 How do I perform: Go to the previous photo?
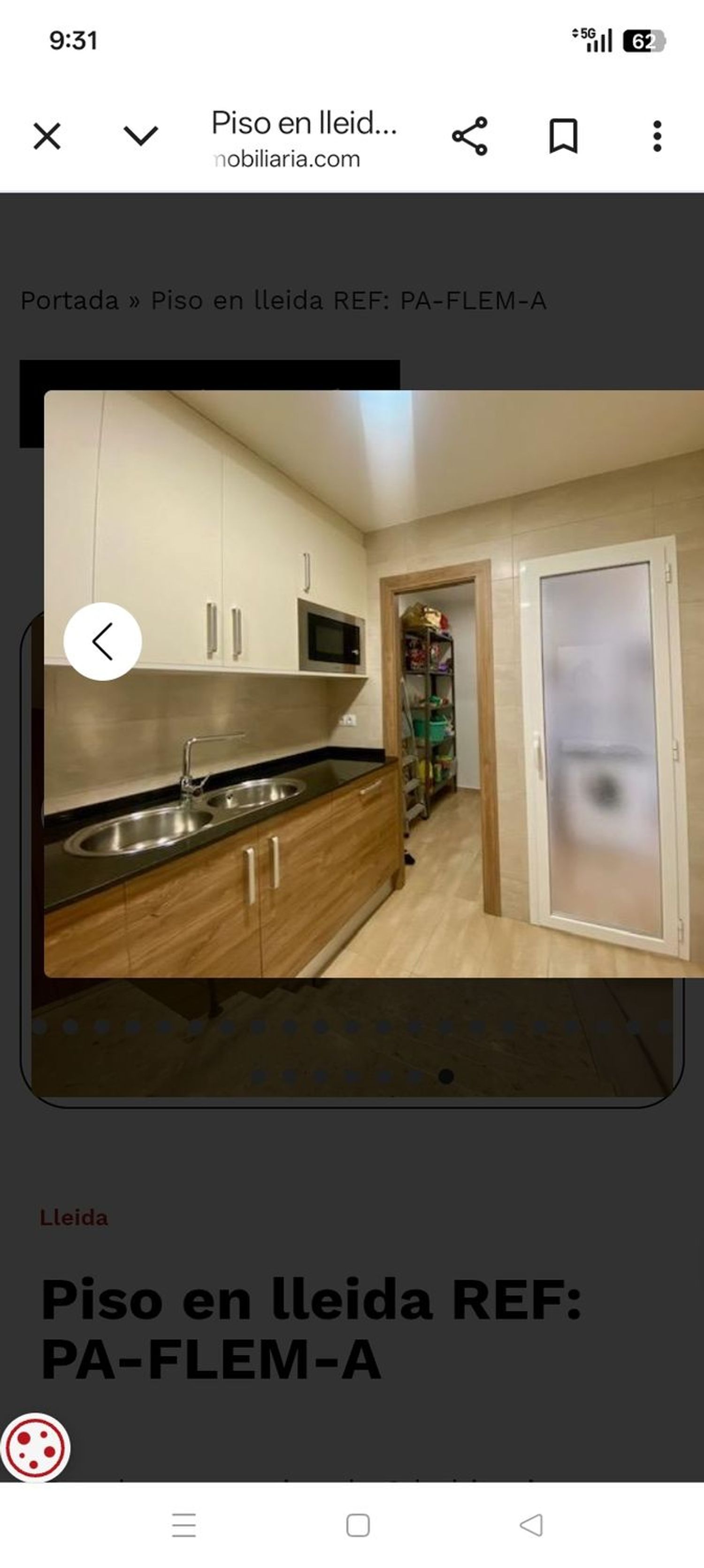click(x=102, y=641)
